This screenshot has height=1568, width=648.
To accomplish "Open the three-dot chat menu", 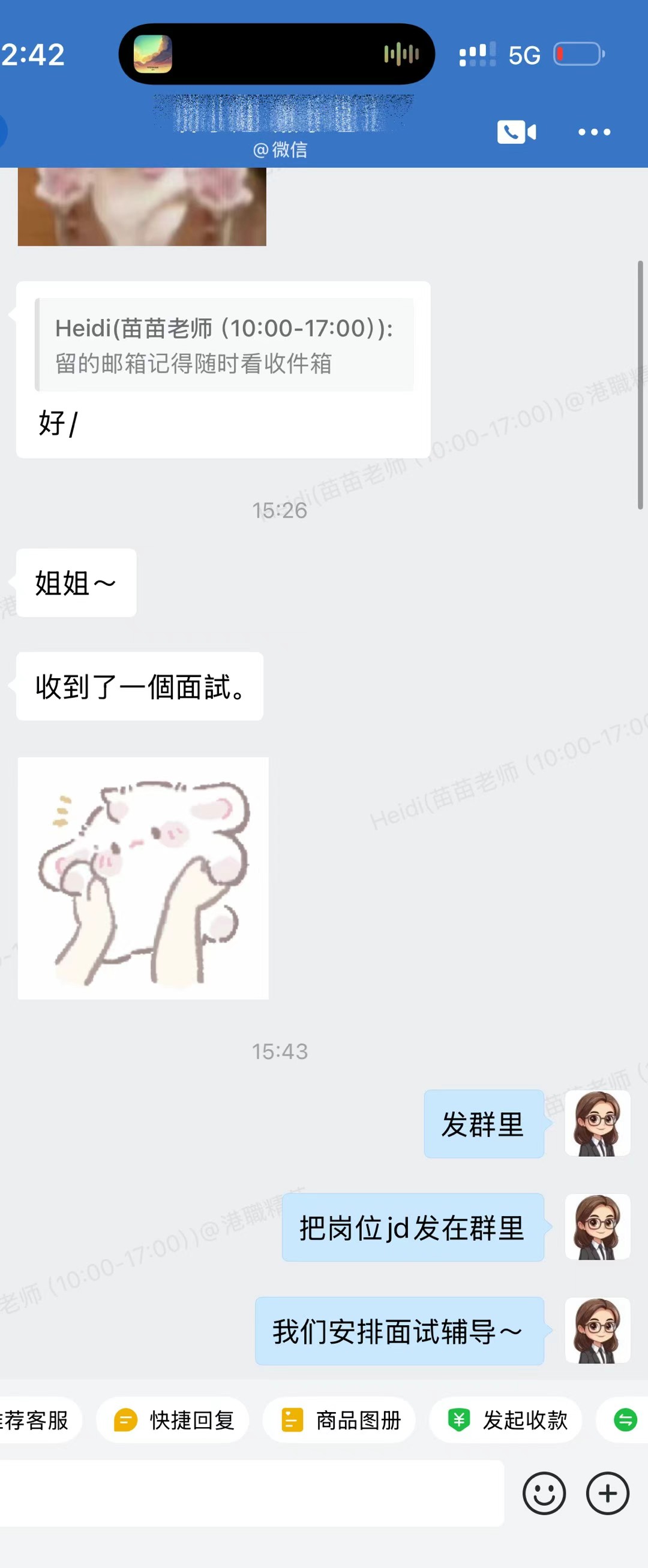I will tap(594, 131).
